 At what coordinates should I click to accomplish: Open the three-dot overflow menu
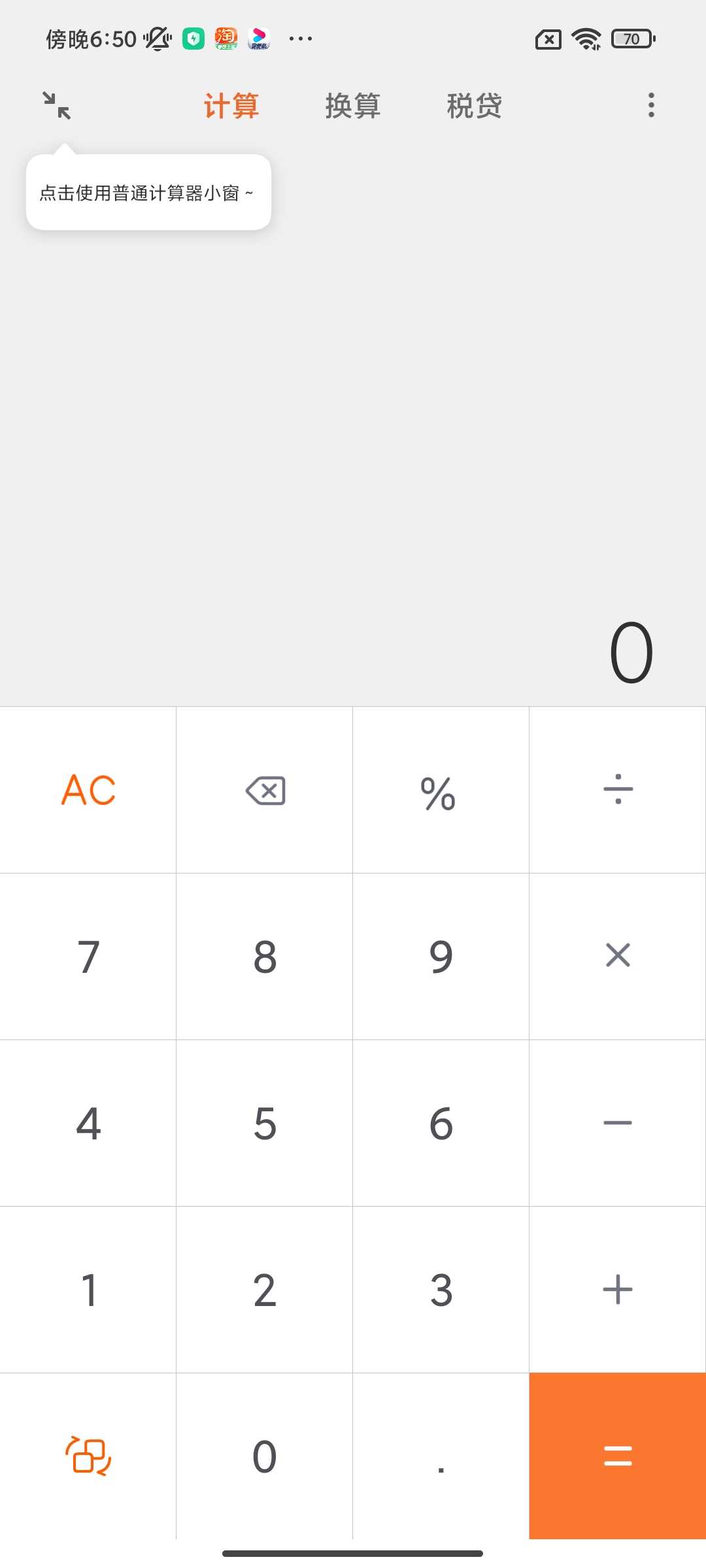[x=650, y=105]
